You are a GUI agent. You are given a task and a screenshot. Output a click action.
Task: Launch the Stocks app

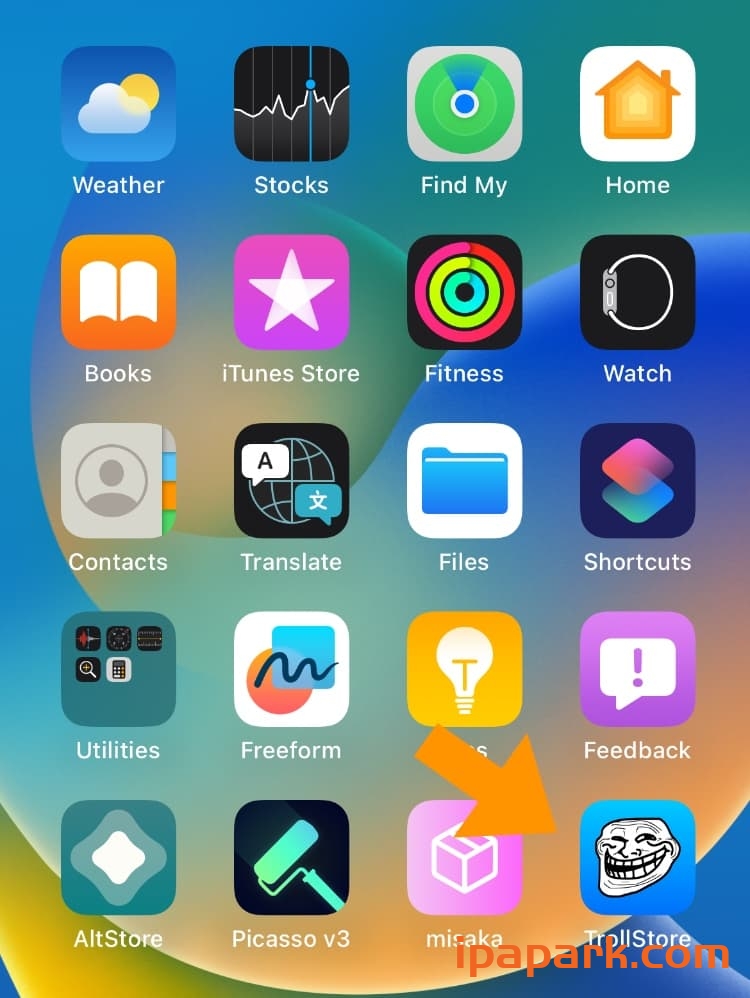coord(291,104)
